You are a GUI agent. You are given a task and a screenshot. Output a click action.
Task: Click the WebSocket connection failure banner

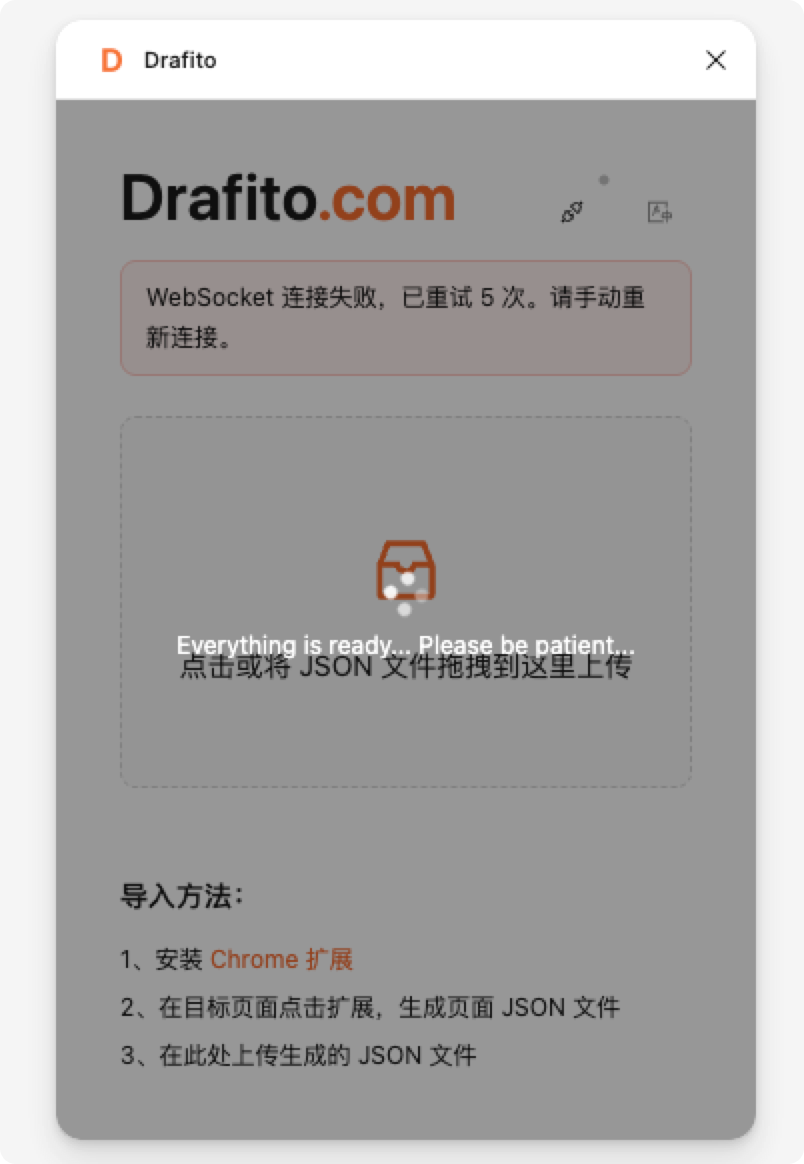pyautogui.click(x=404, y=318)
